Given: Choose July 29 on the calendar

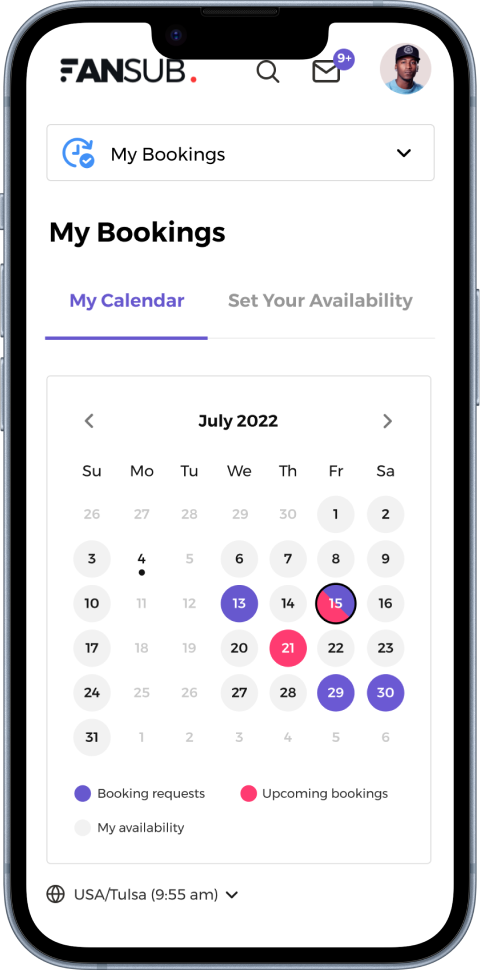Looking at the screenshot, I should [x=336, y=693].
